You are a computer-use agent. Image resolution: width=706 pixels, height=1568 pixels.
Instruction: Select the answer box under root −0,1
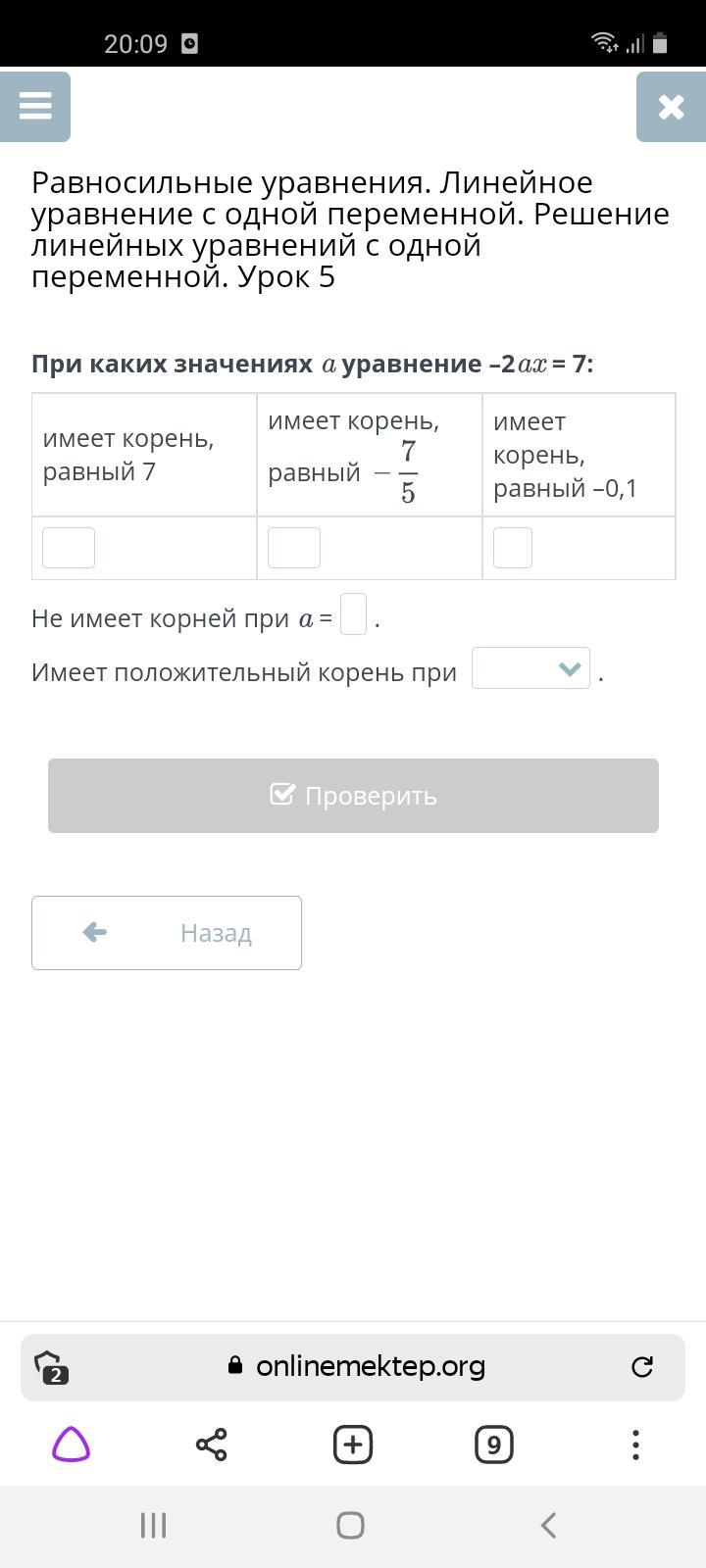click(x=513, y=548)
